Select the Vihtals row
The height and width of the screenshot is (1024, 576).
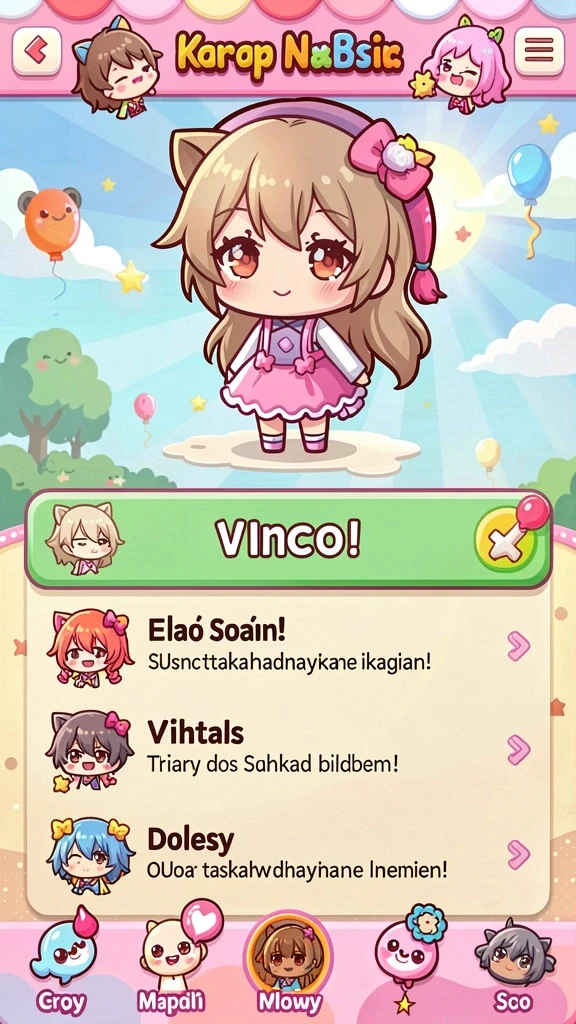(288, 748)
